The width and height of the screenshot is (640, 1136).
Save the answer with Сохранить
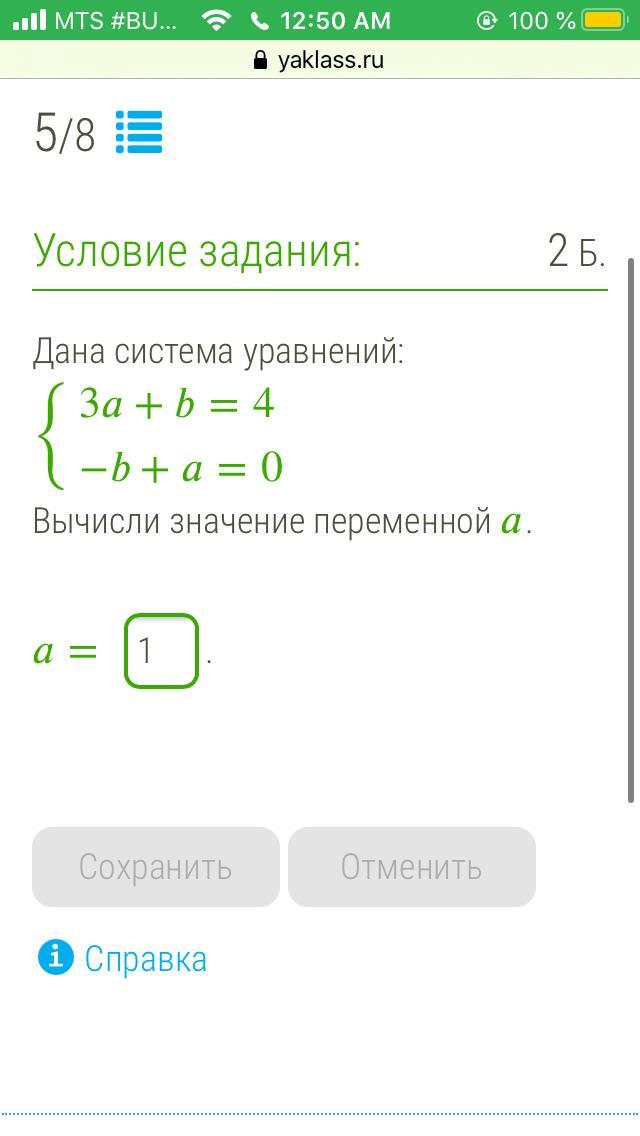pyautogui.click(x=156, y=866)
